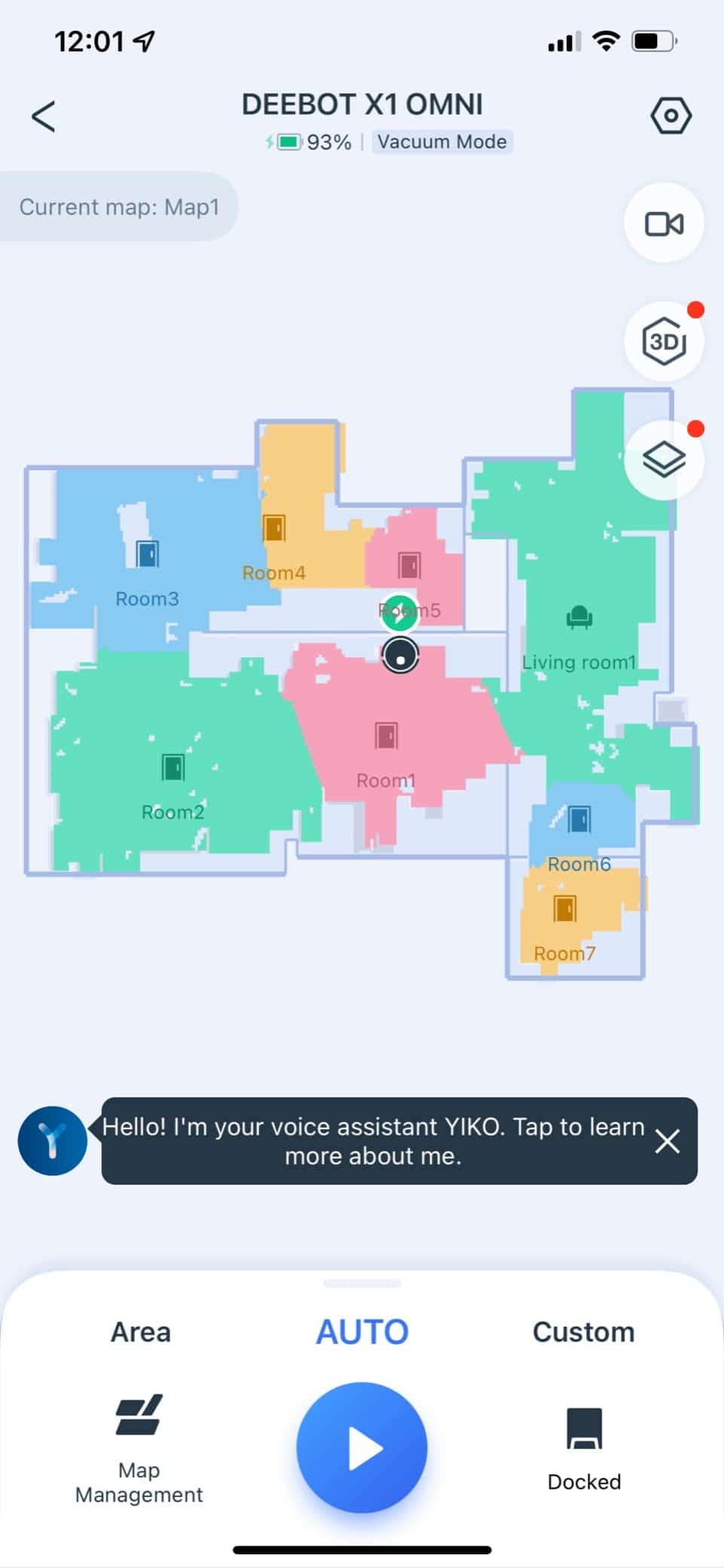This screenshot has width=724, height=1568.
Task: Select Room3 on the map
Action: tap(147, 599)
